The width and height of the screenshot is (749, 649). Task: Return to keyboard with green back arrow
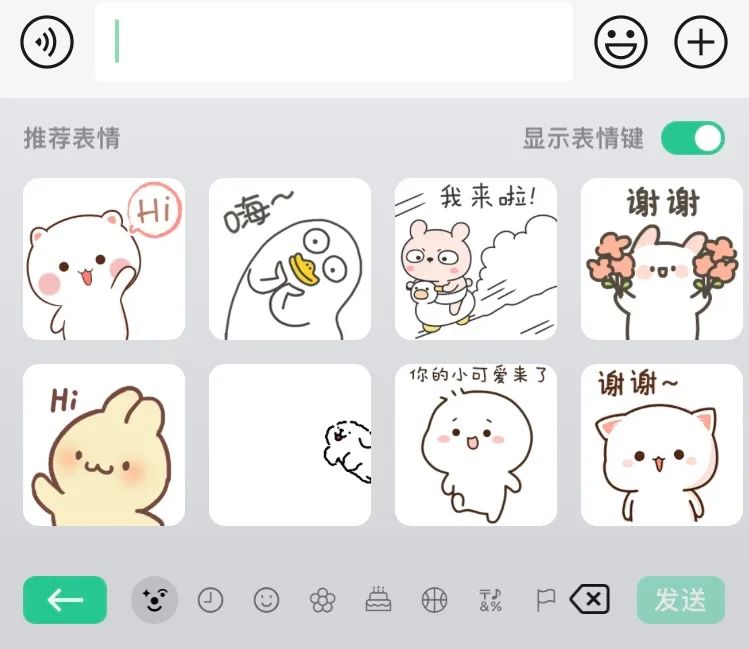click(65, 600)
